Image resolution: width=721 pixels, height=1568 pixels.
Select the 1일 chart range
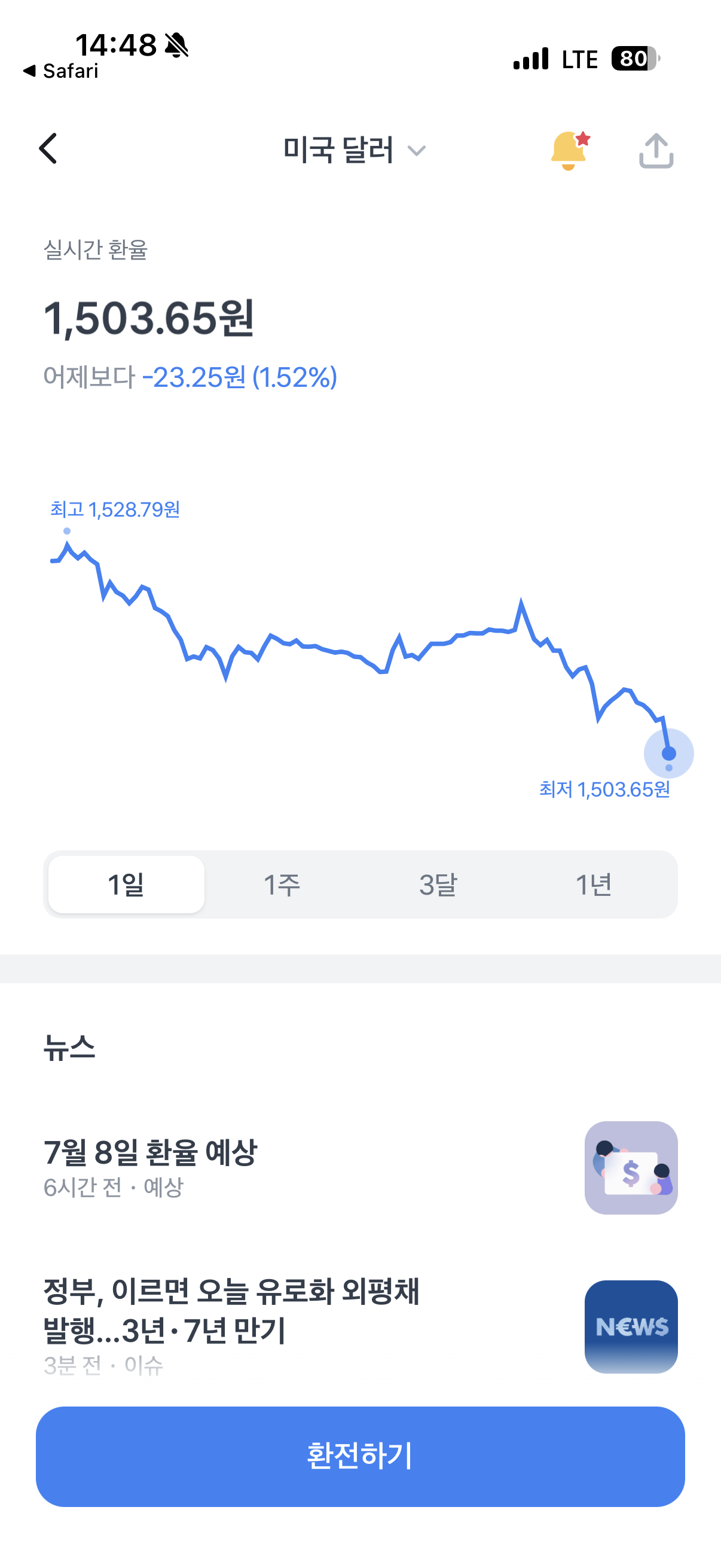(x=127, y=884)
